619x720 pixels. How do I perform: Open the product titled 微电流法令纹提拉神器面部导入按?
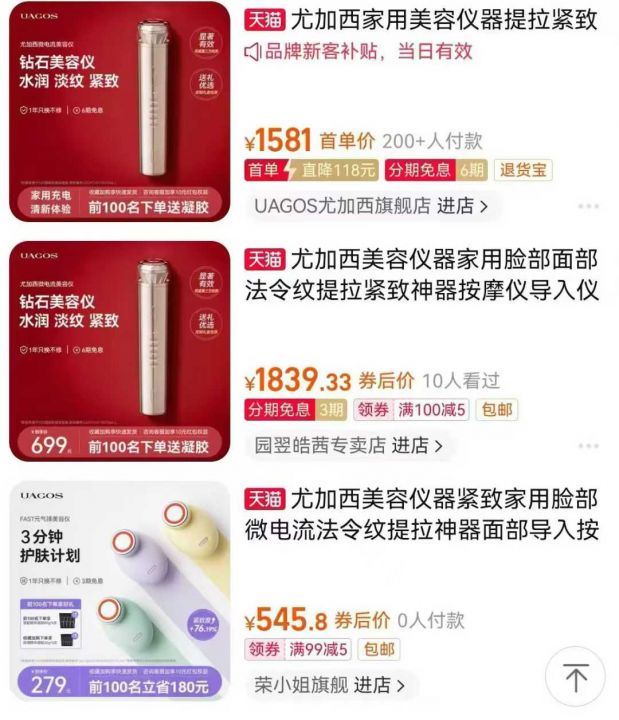420,530
